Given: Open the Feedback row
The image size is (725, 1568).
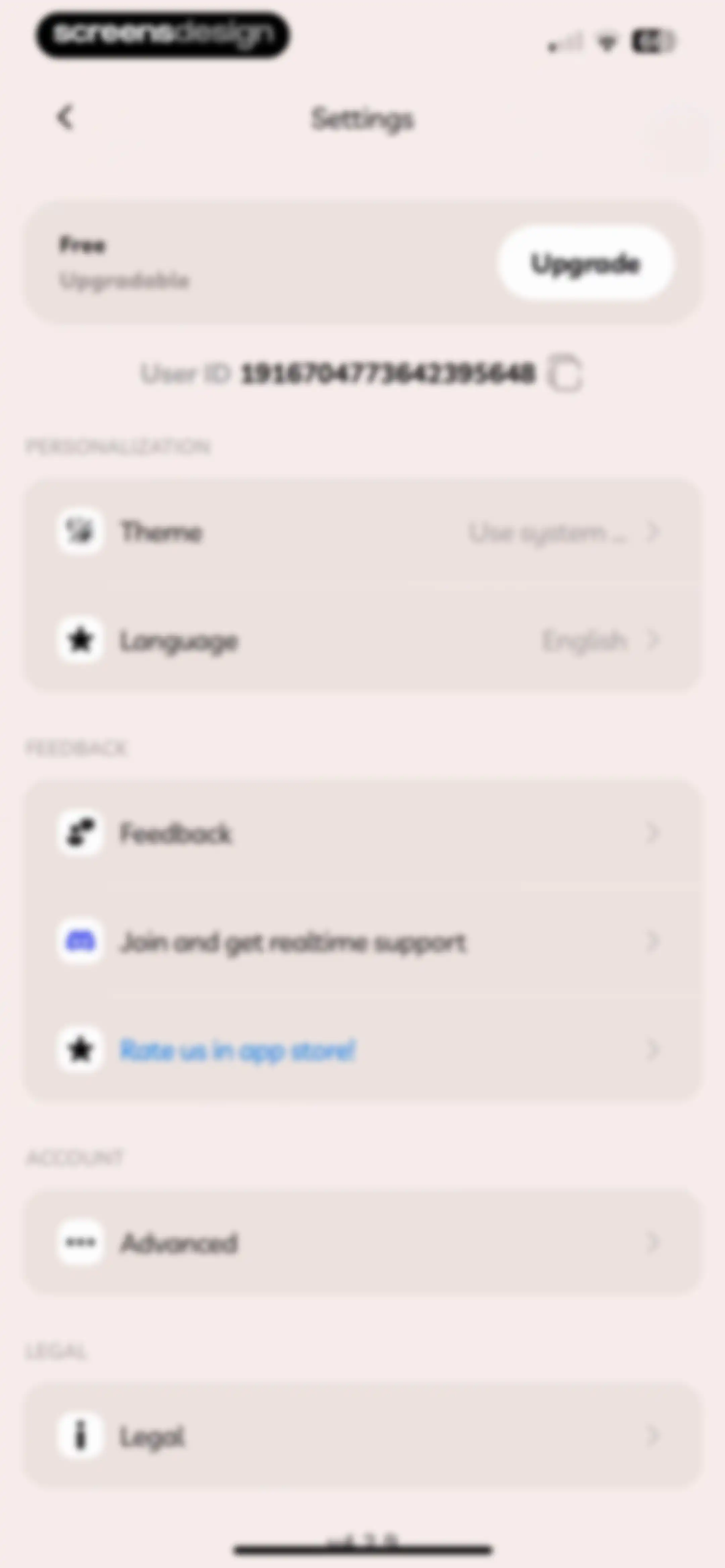Looking at the screenshot, I should (x=363, y=833).
